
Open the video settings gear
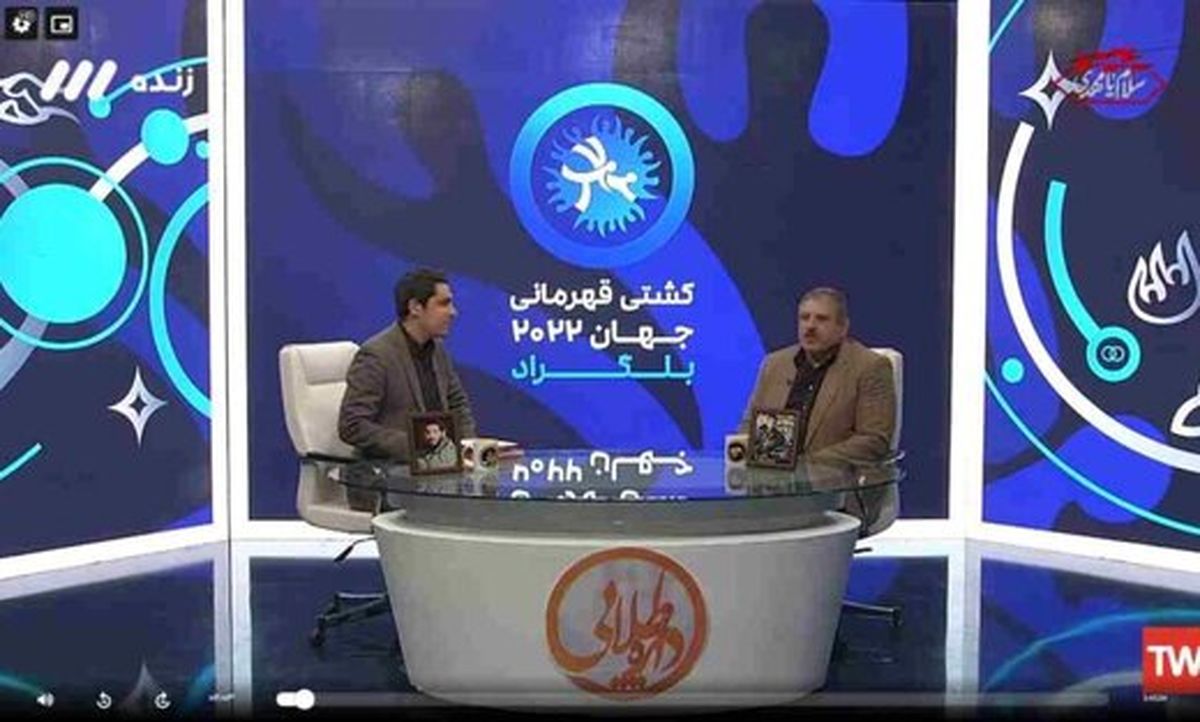coord(21,21)
